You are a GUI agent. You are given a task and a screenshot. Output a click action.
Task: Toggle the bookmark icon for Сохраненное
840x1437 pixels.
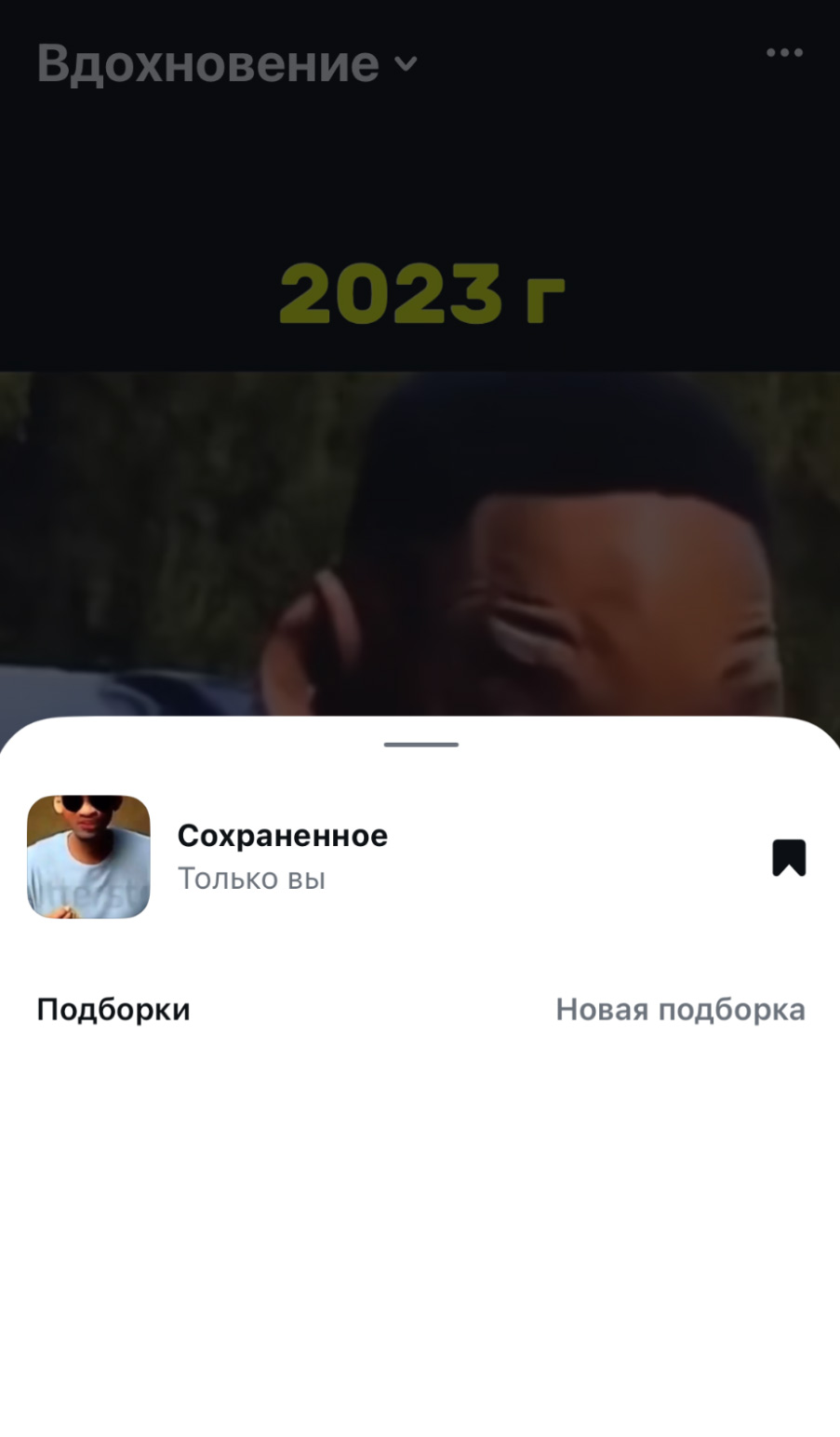point(788,857)
